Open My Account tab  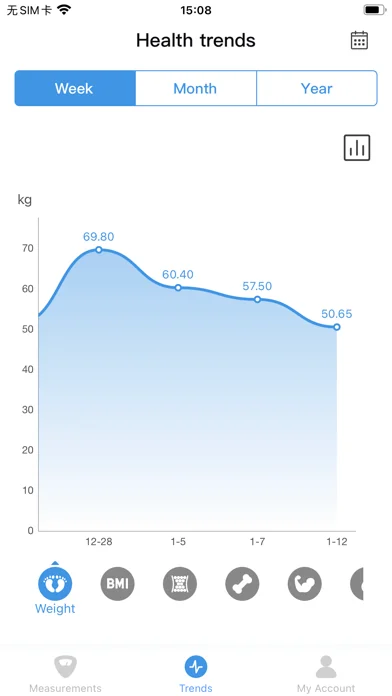326,674
